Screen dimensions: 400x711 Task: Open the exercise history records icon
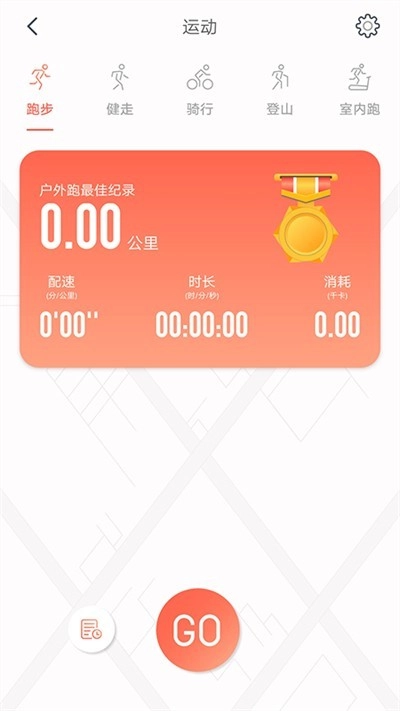click(x=92, y=629)
